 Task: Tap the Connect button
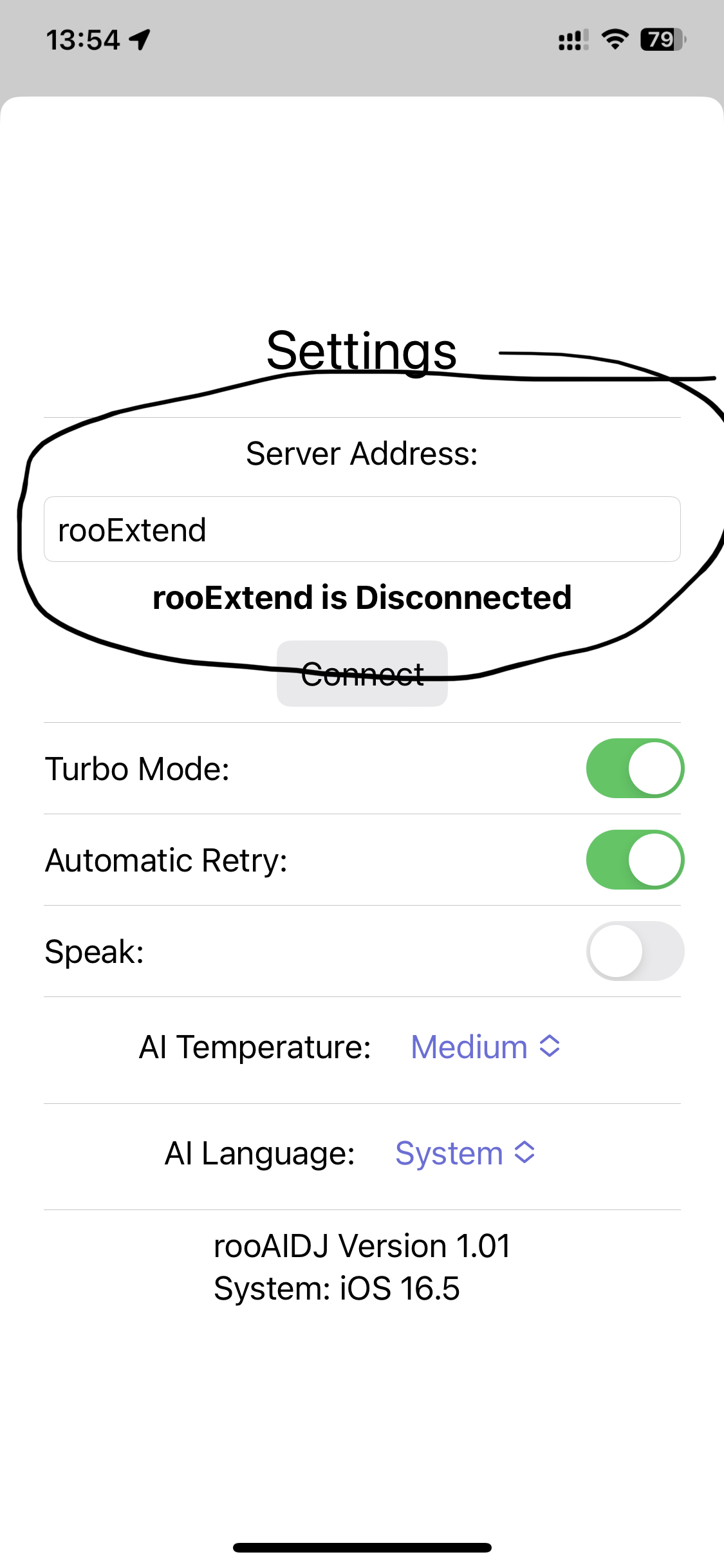pos(362,673)
